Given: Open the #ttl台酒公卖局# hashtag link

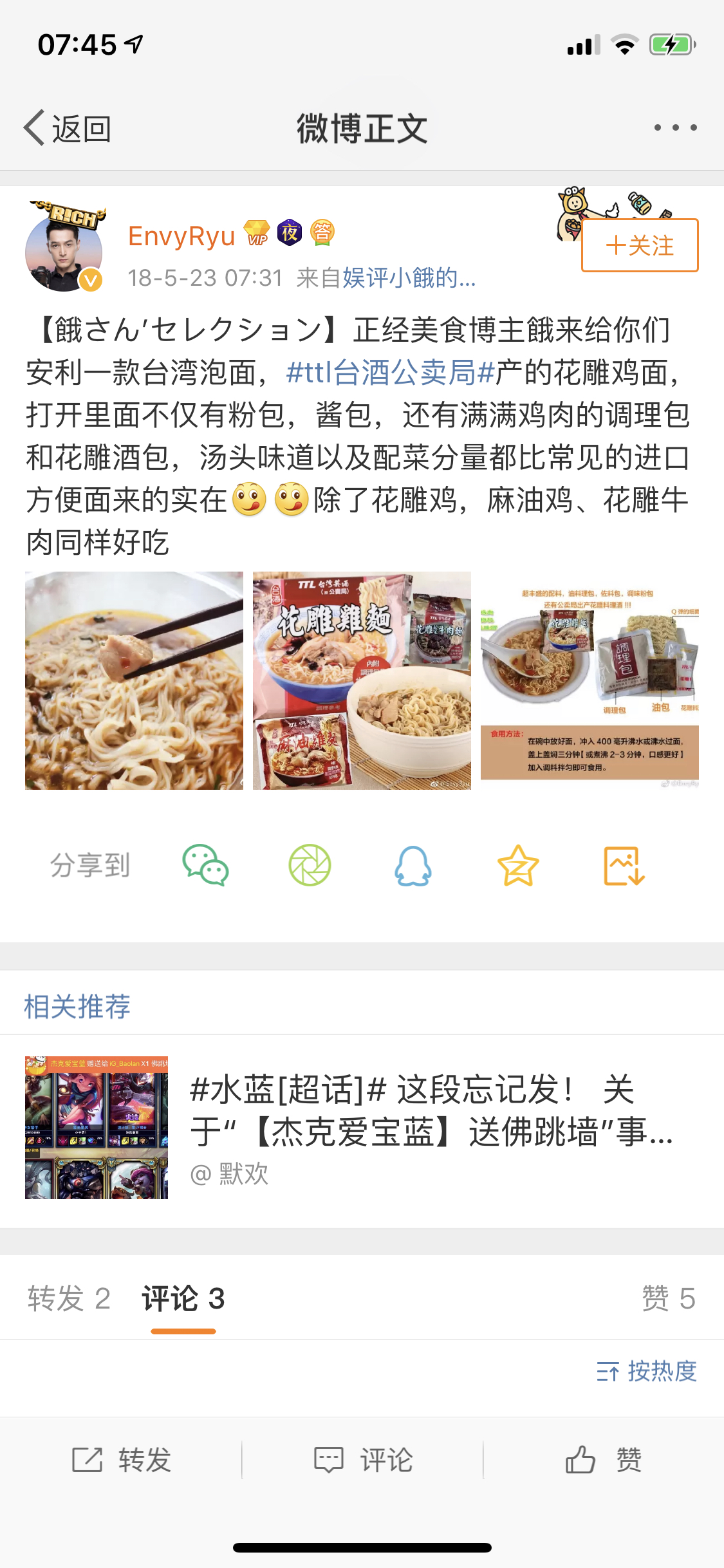Looking at the screenshot, I should point(390,373).
